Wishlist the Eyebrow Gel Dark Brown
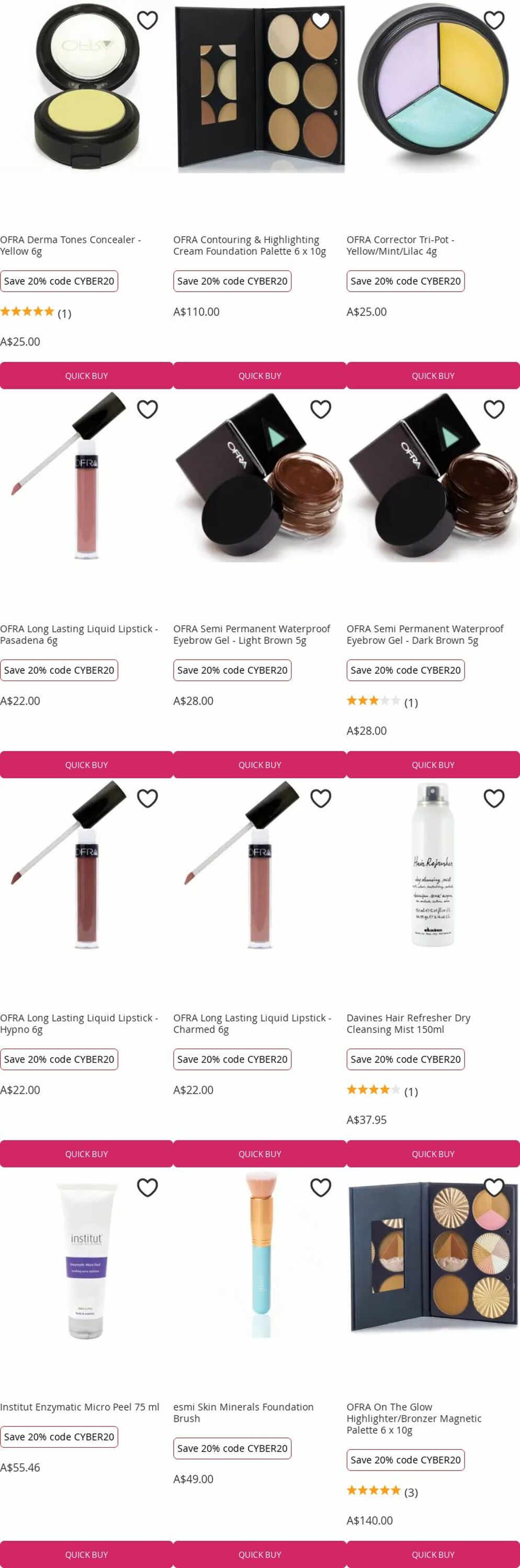The image size is (520, 1568). pyautogui.click(x=494, y=410)
